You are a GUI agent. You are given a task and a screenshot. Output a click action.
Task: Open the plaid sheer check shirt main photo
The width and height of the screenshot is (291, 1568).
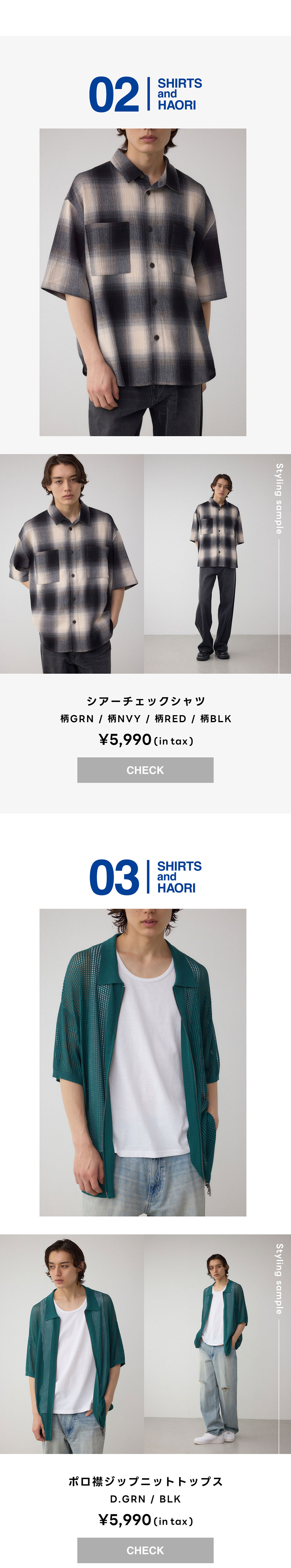pyautogui.click(x=143, y=282)
